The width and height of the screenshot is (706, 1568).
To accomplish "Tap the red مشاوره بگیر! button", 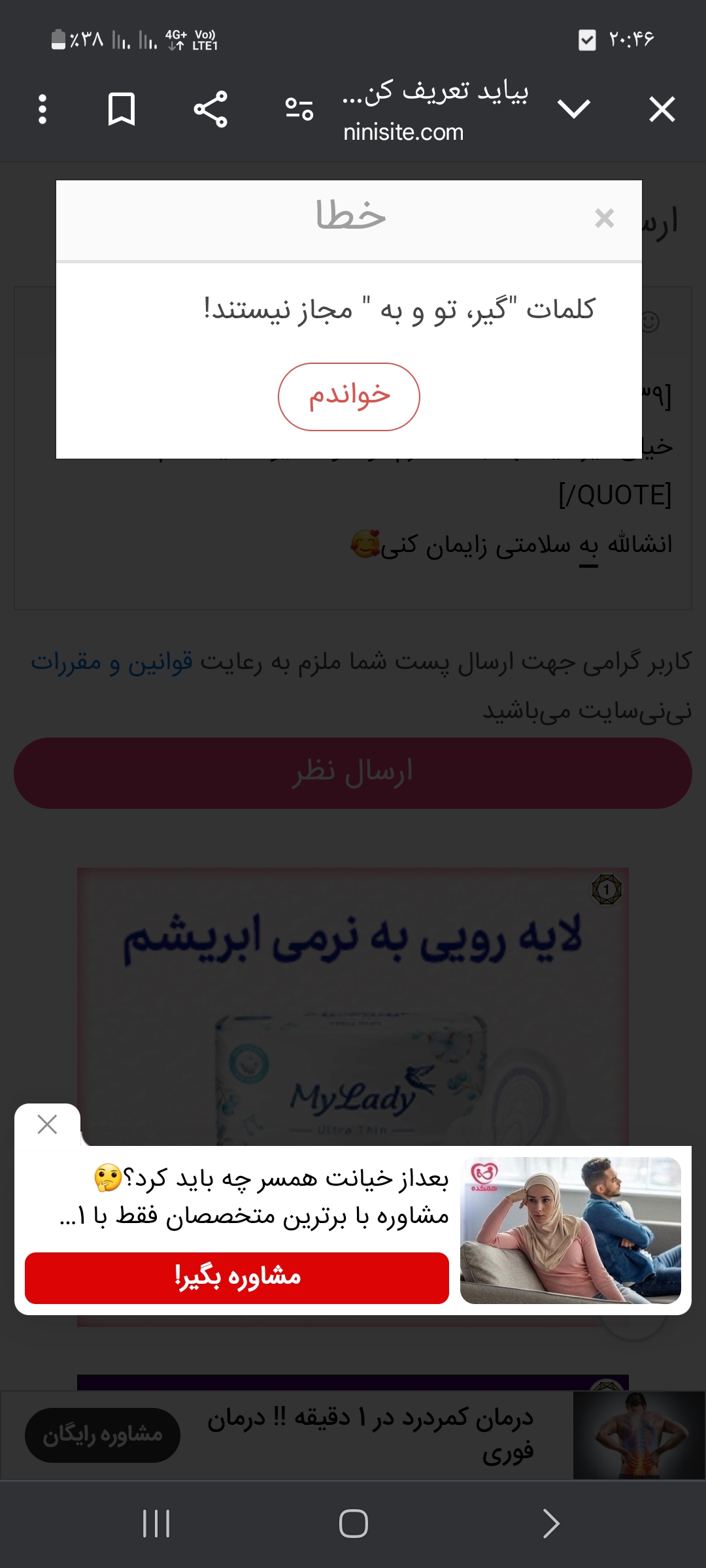I will (237, 1277).
